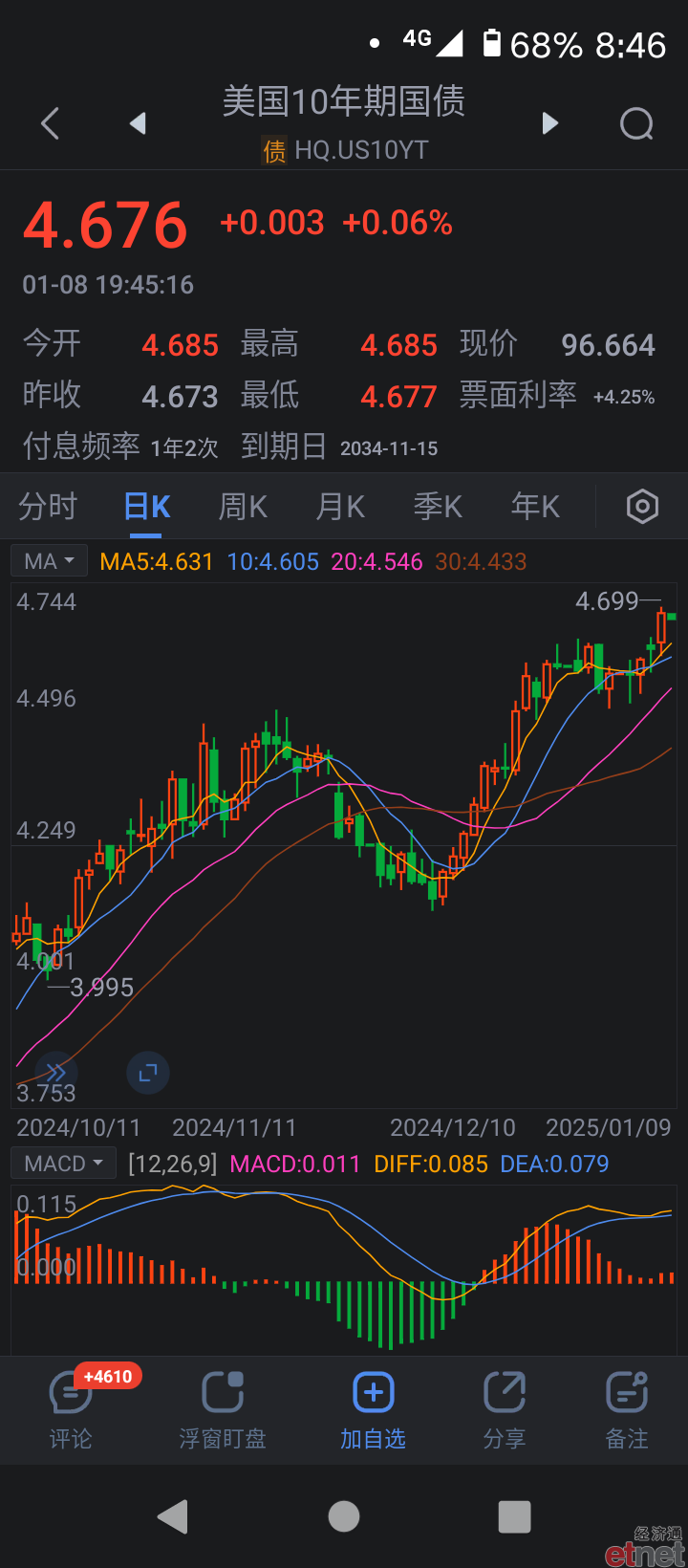
Task: Switch to the next security with right triangle
Action: pyautogui.click(x=549, y=123)
